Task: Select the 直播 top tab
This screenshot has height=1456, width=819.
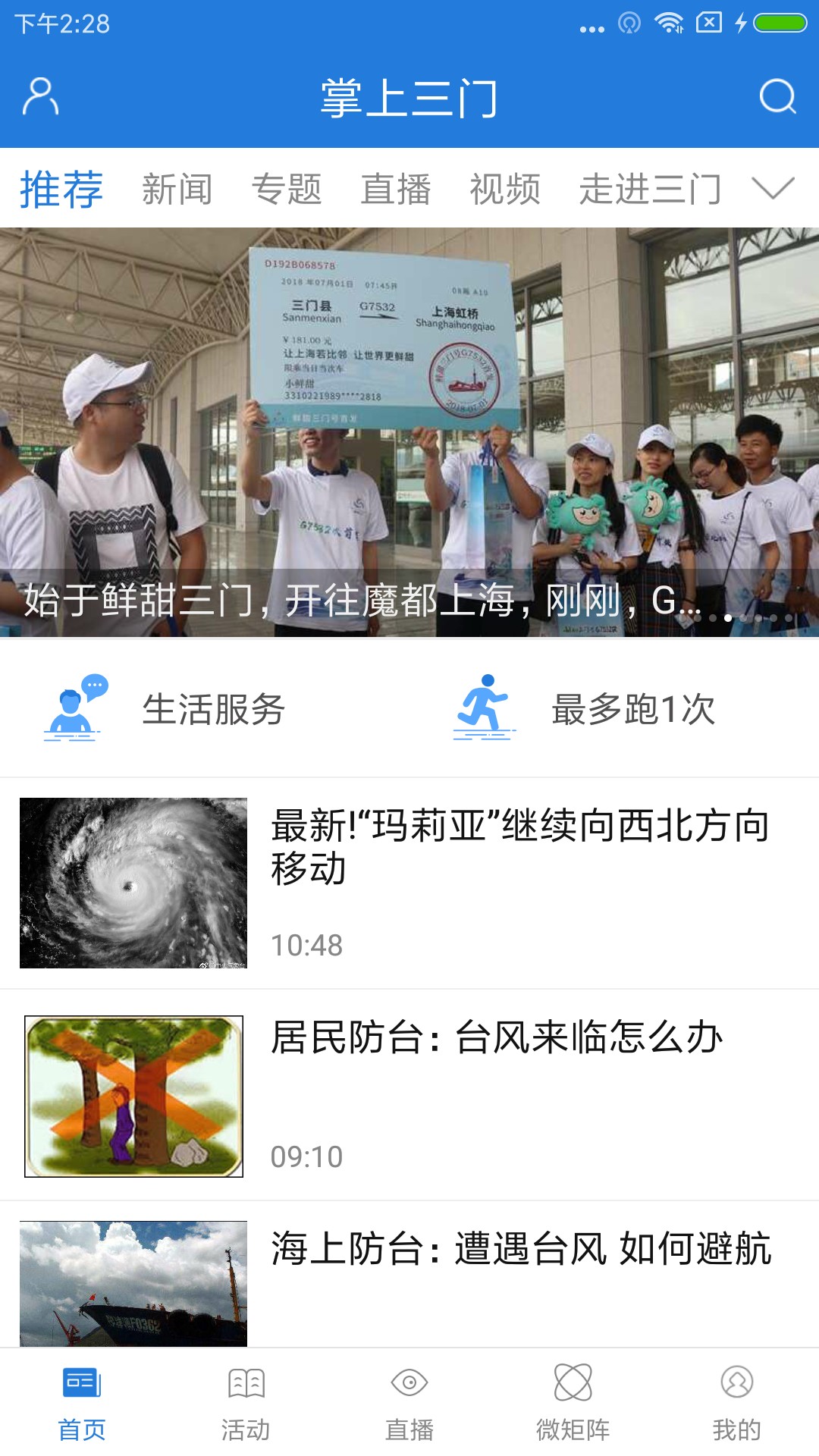Action: pyautogui.click(x=396, y=189)
